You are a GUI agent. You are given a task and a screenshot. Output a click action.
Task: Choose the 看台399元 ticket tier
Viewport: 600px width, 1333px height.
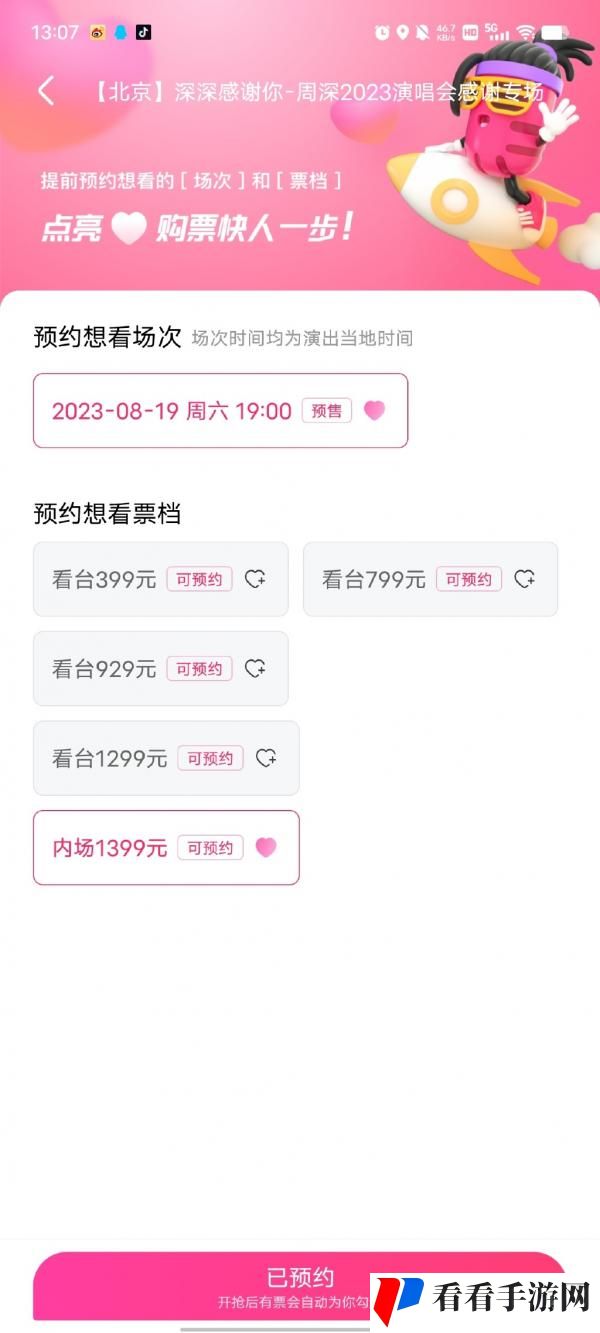[160, 579]
